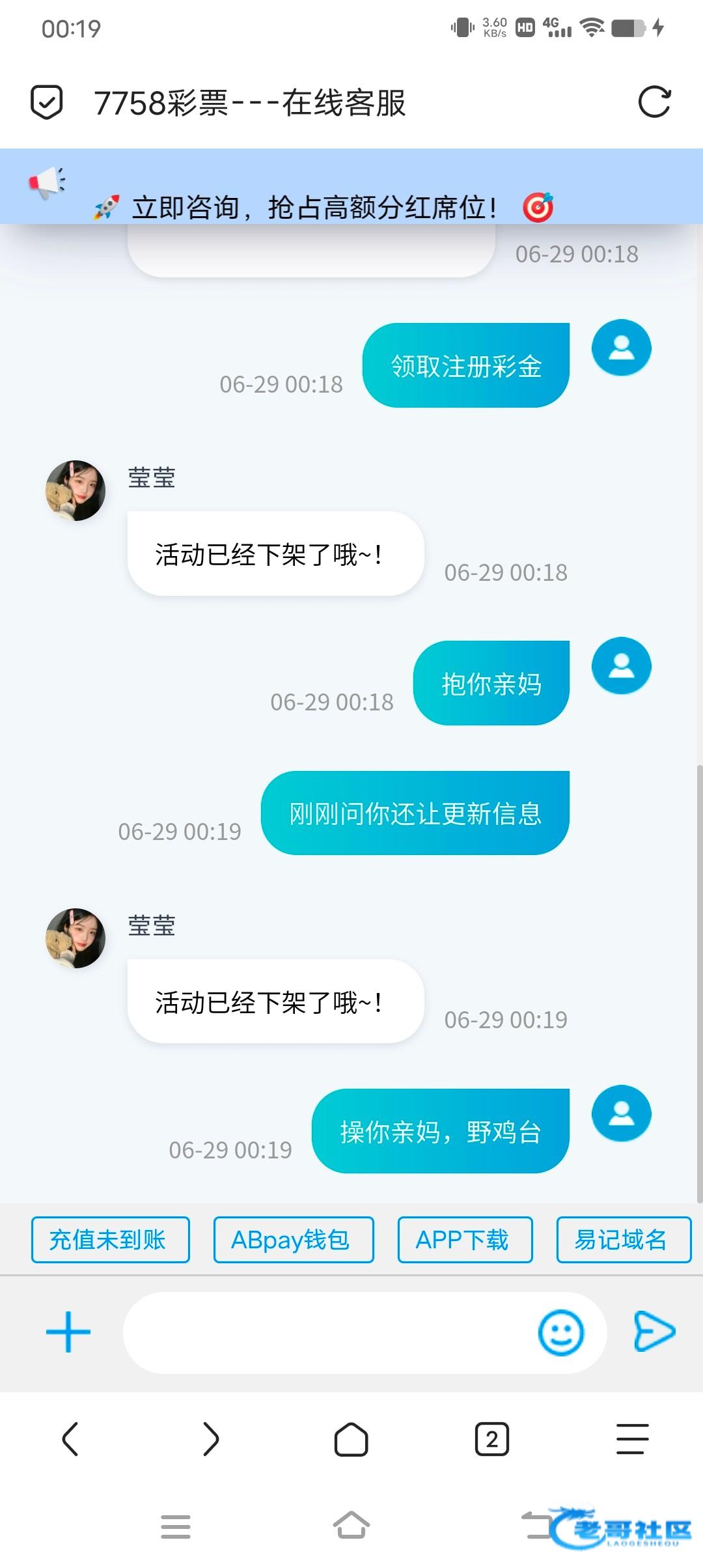Reload the page with the refresh icon

tap(654, 102)
